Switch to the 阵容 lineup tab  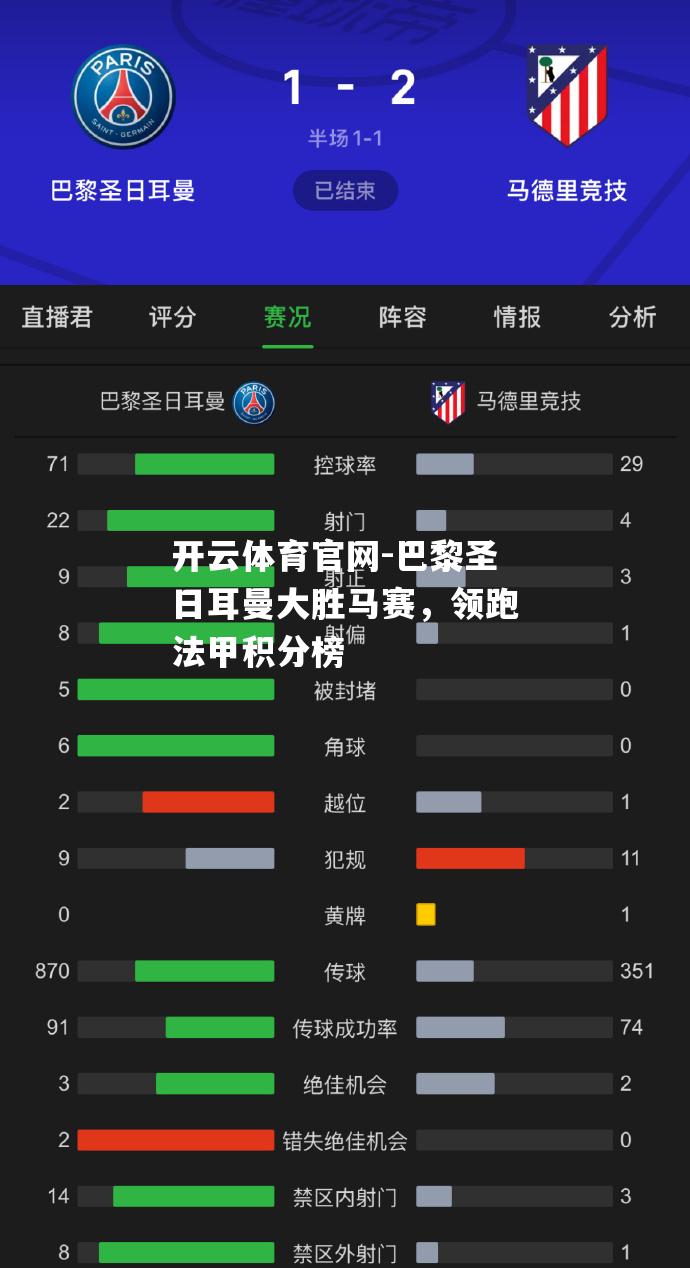point(402,317)
